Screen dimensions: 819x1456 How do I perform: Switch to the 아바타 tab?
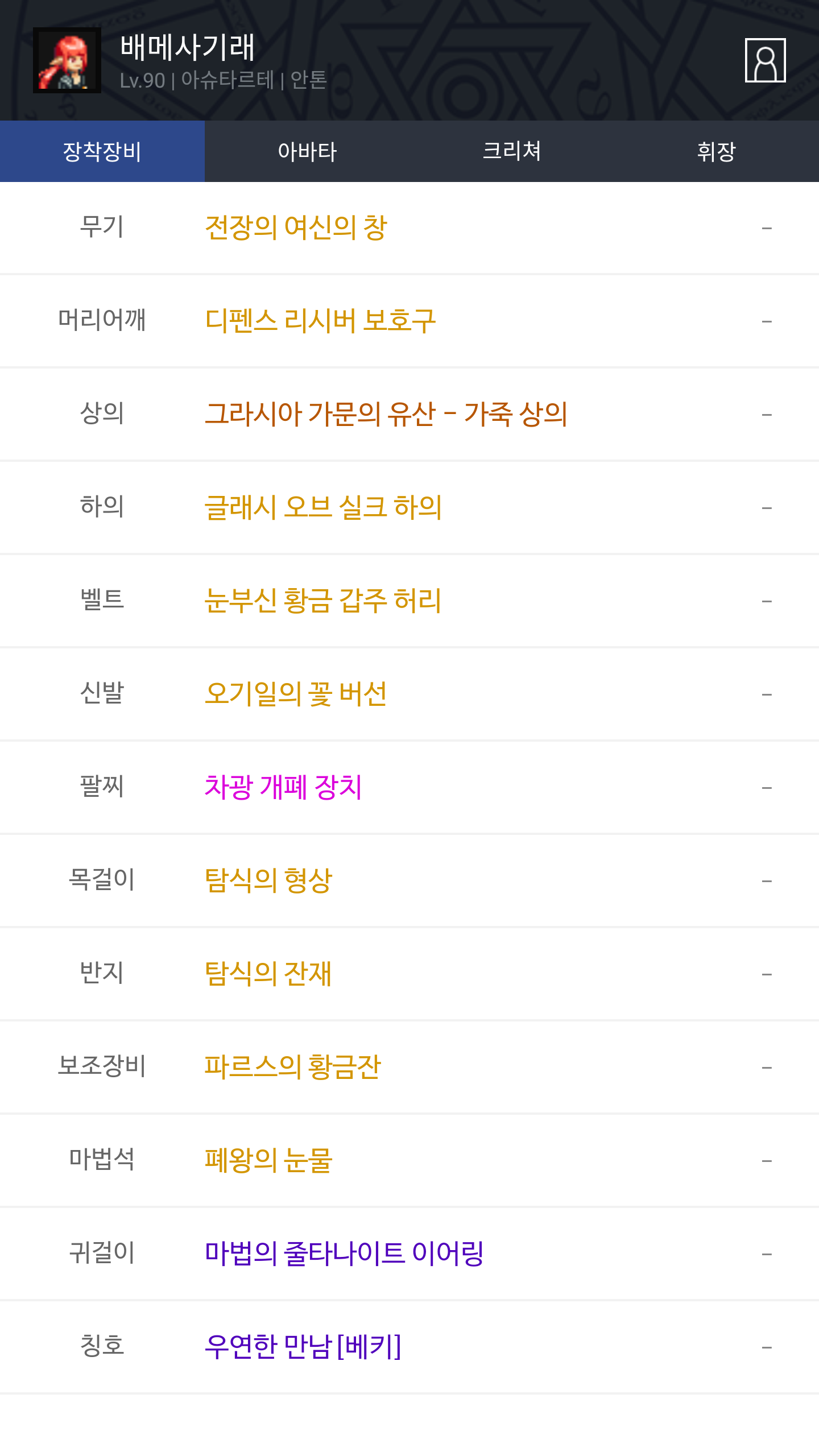[x=307, y=151]
